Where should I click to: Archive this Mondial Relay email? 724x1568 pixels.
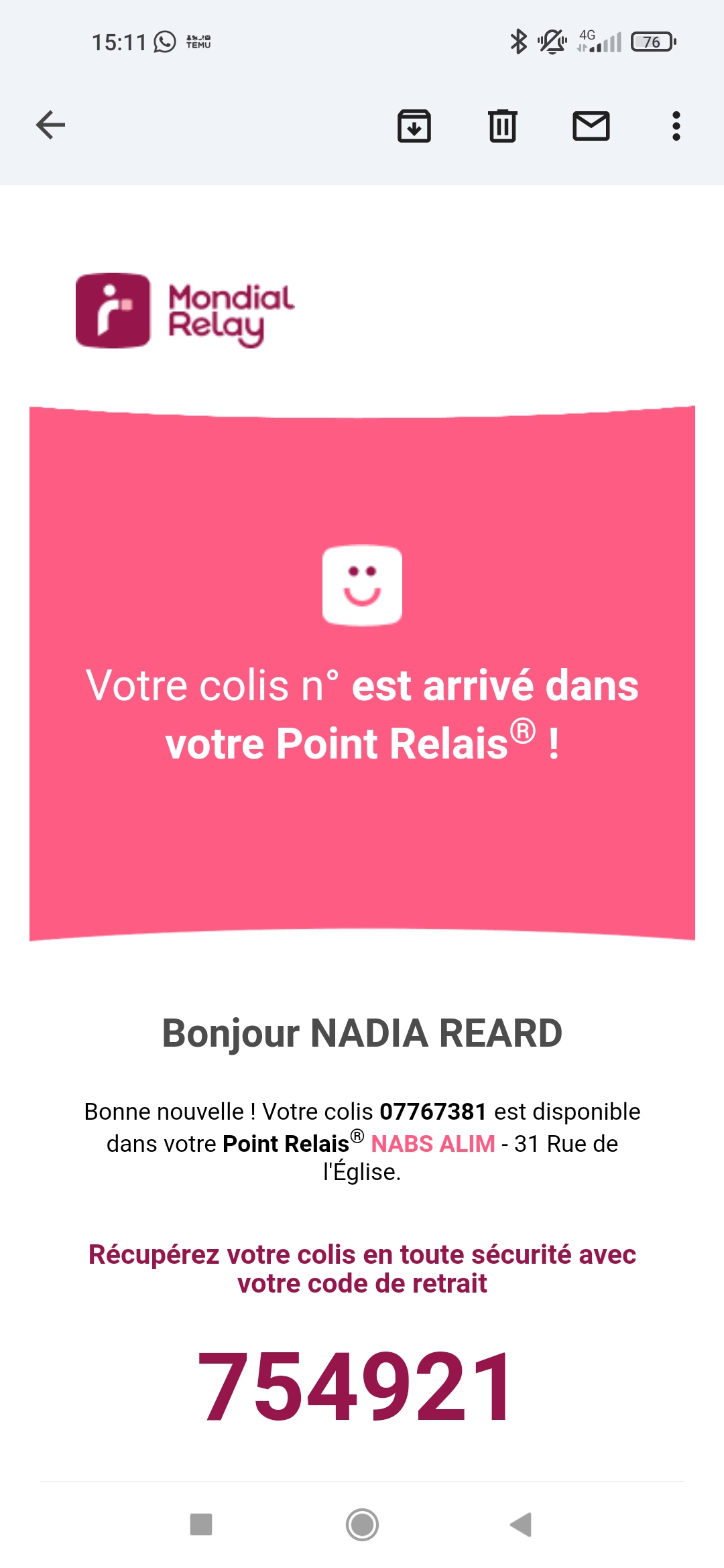414,125
